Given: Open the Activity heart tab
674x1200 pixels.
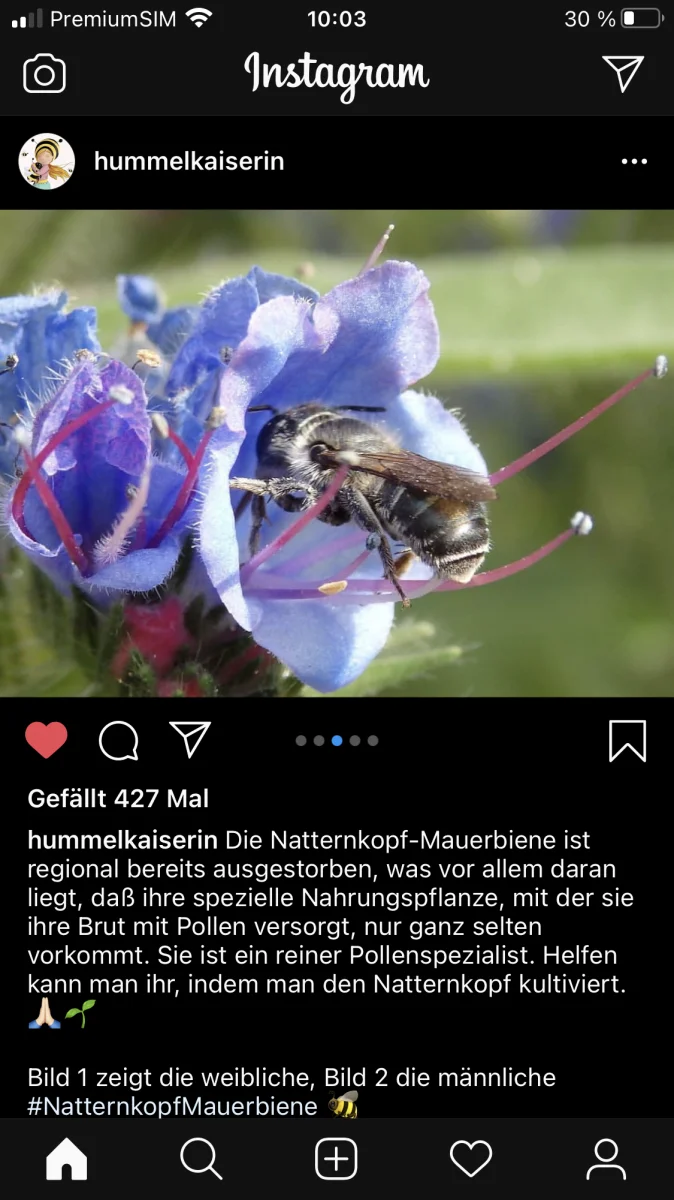Looking at the screenshot, I should click(471, 1160).
